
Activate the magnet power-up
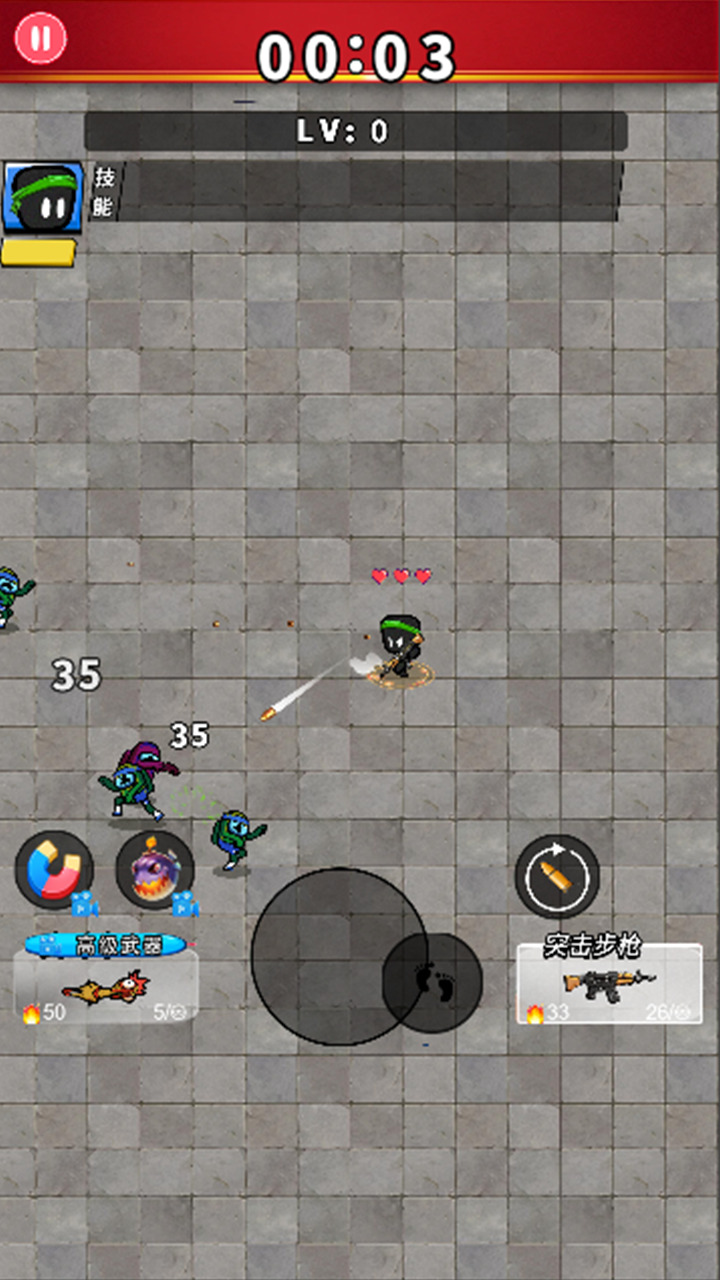coord(54,870)
